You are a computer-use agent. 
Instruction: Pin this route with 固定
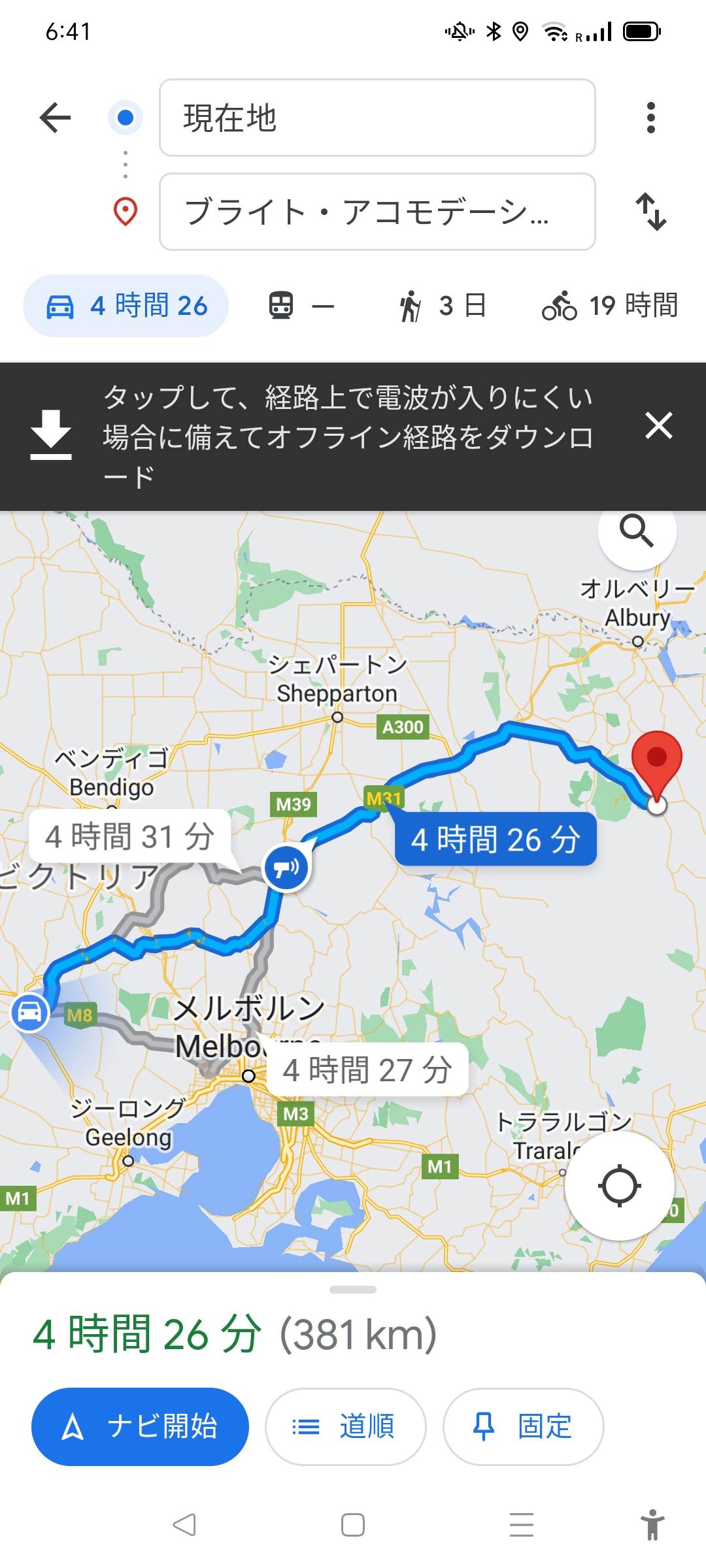pyautogui.click(x=523, y=1426)
